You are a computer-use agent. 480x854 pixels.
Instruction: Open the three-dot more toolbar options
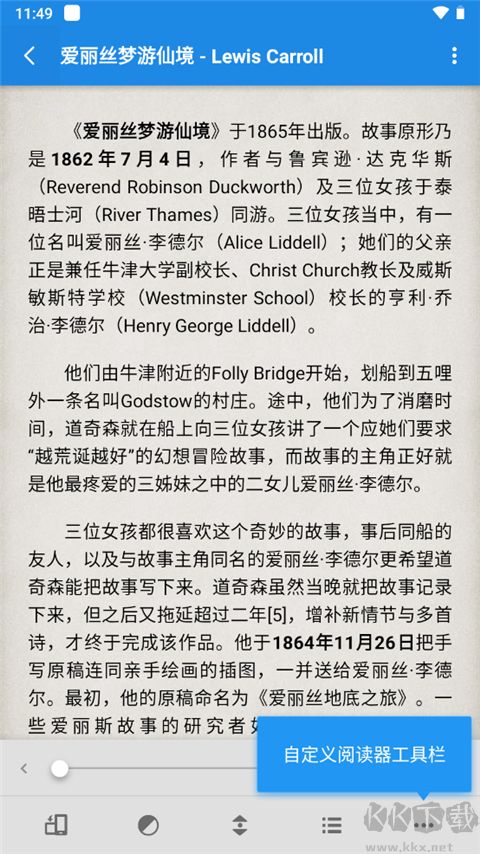423,825
